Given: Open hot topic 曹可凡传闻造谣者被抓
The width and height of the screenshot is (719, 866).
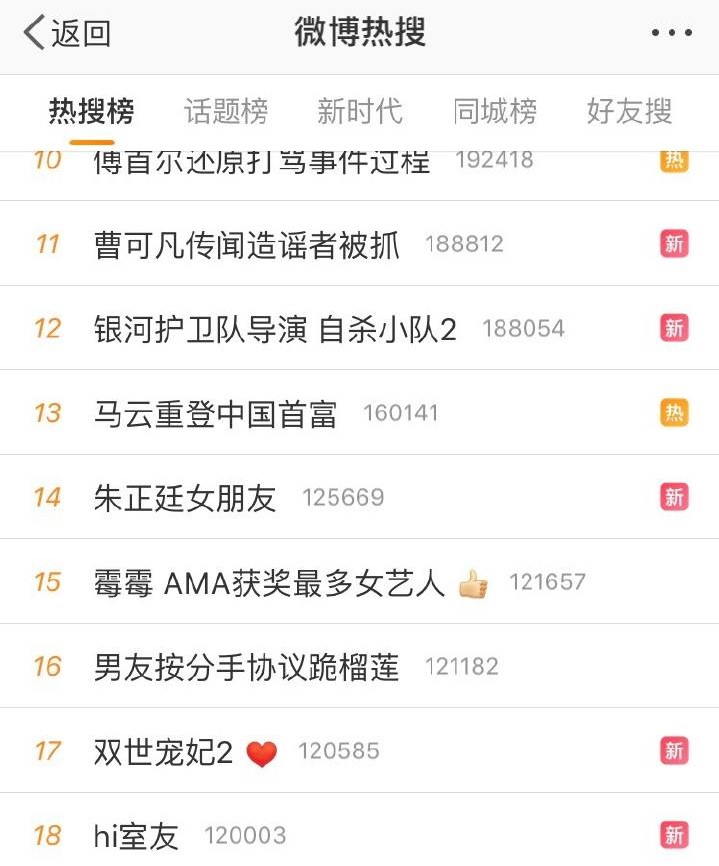Looking at the screenshot, I should coord(247,245).
